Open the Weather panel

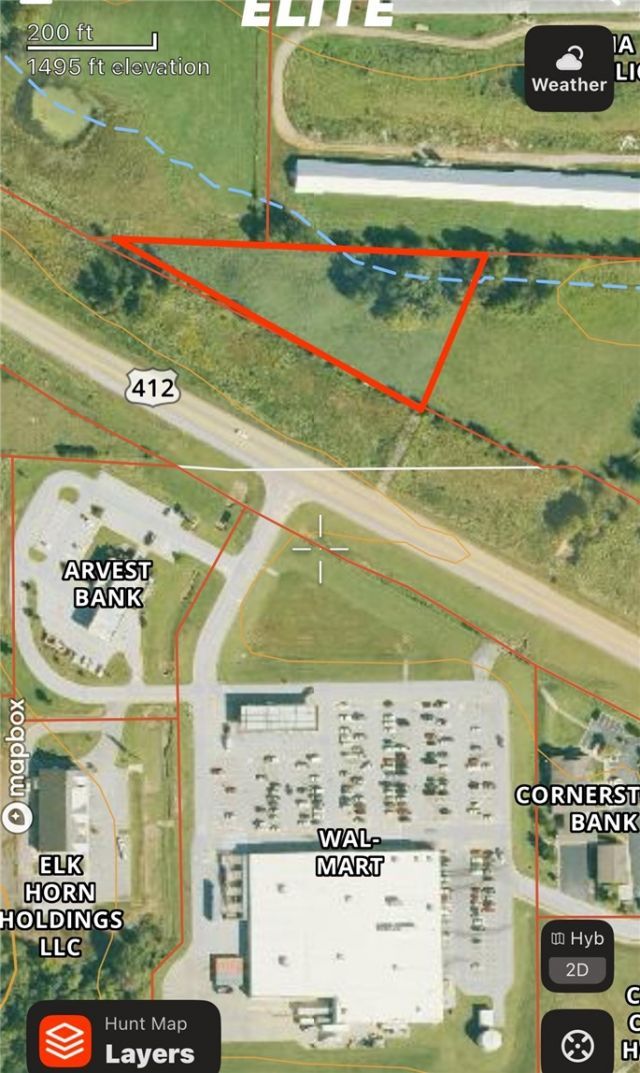[x=569, y=68]
